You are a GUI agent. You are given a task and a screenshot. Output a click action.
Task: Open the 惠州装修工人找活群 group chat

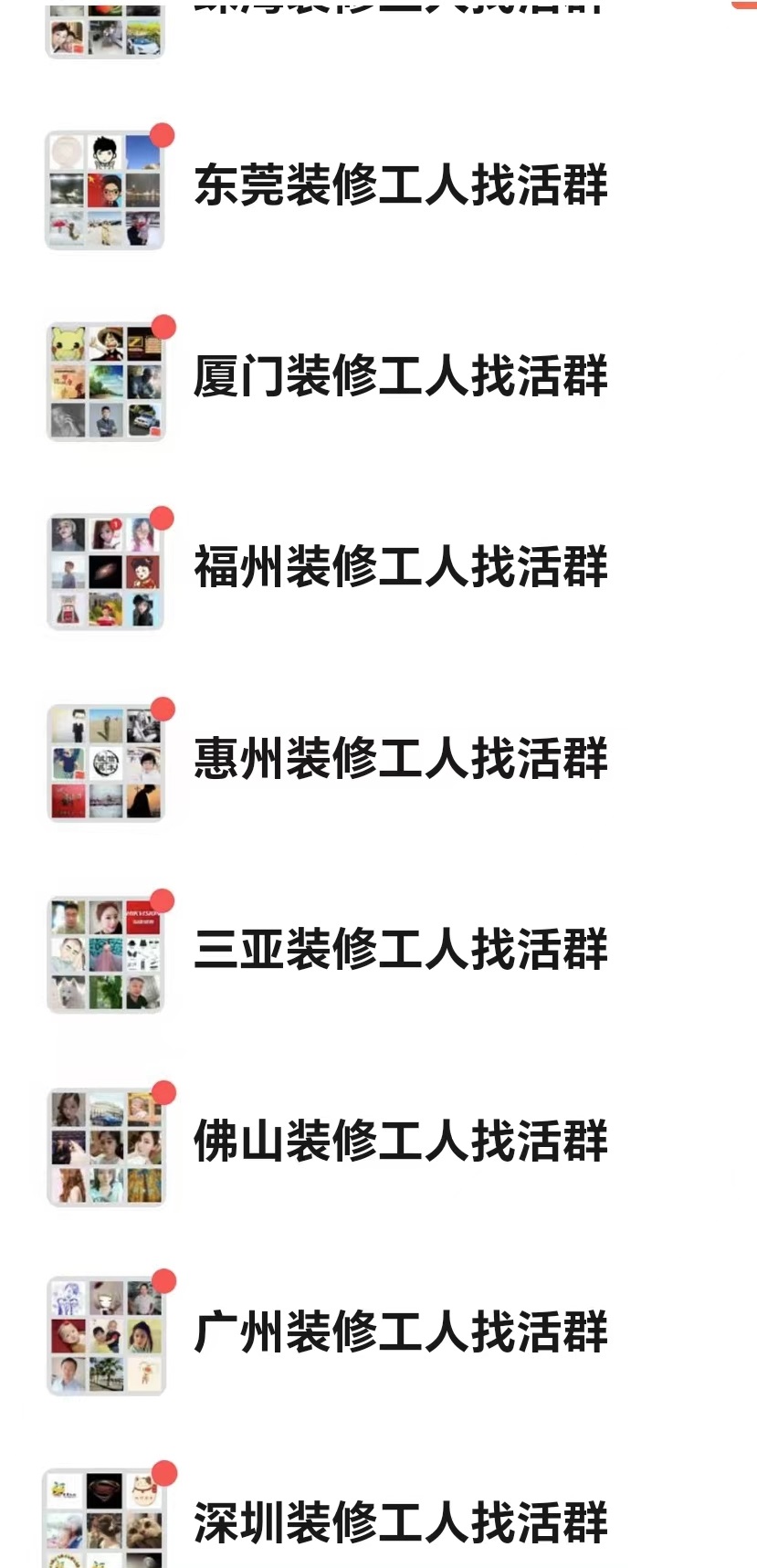click(x=400, y=760)
